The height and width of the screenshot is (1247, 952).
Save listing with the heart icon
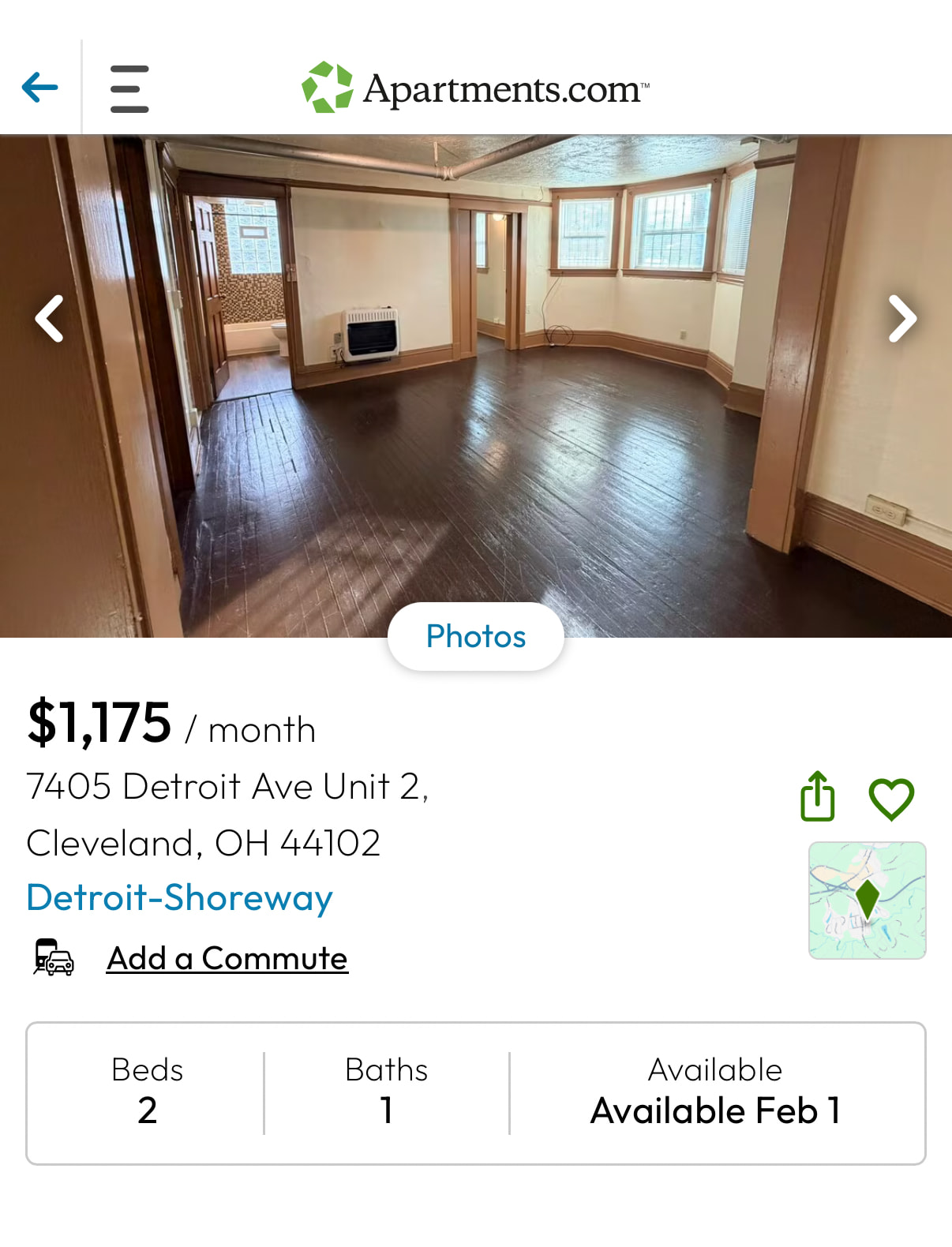(891, 799)
